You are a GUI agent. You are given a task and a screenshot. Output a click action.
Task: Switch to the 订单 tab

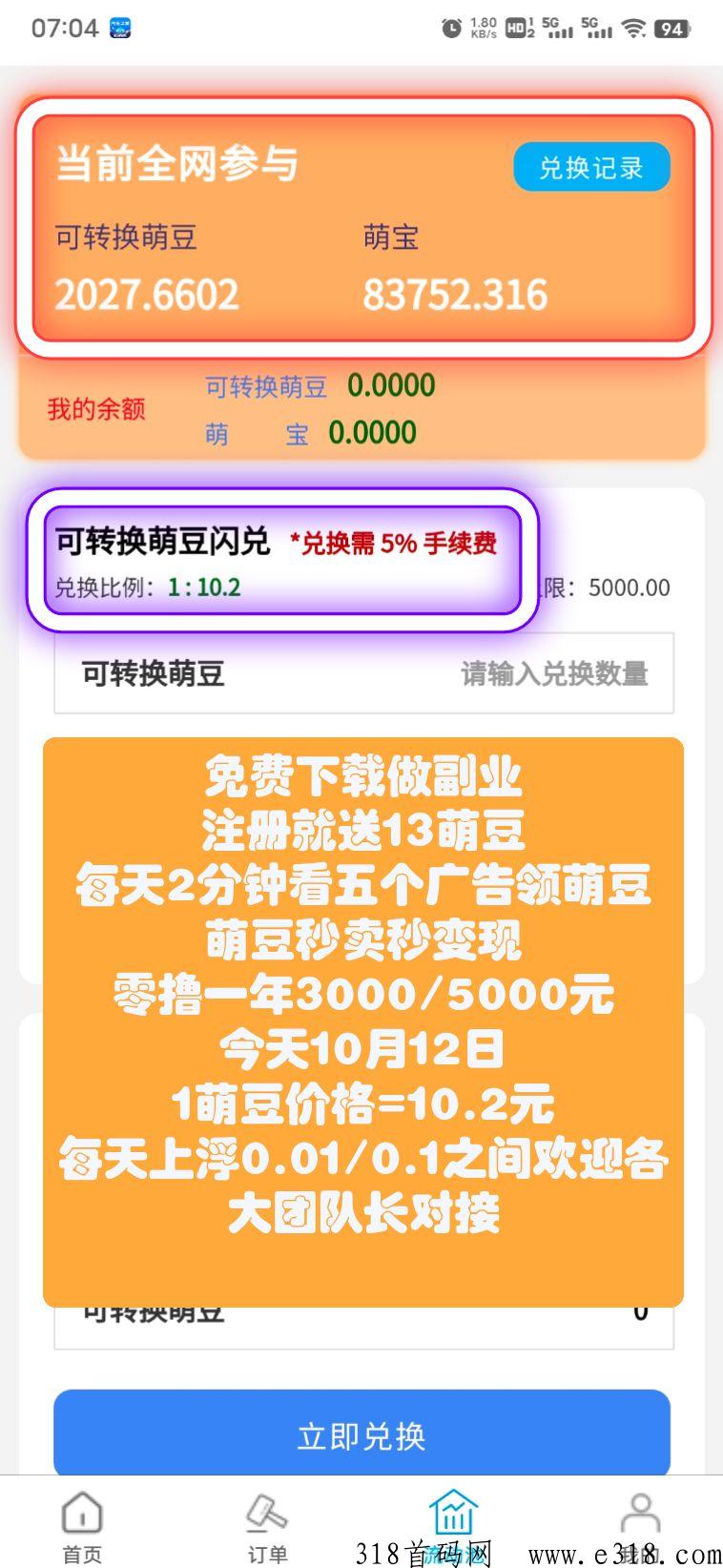click(x=267, y=1525)
